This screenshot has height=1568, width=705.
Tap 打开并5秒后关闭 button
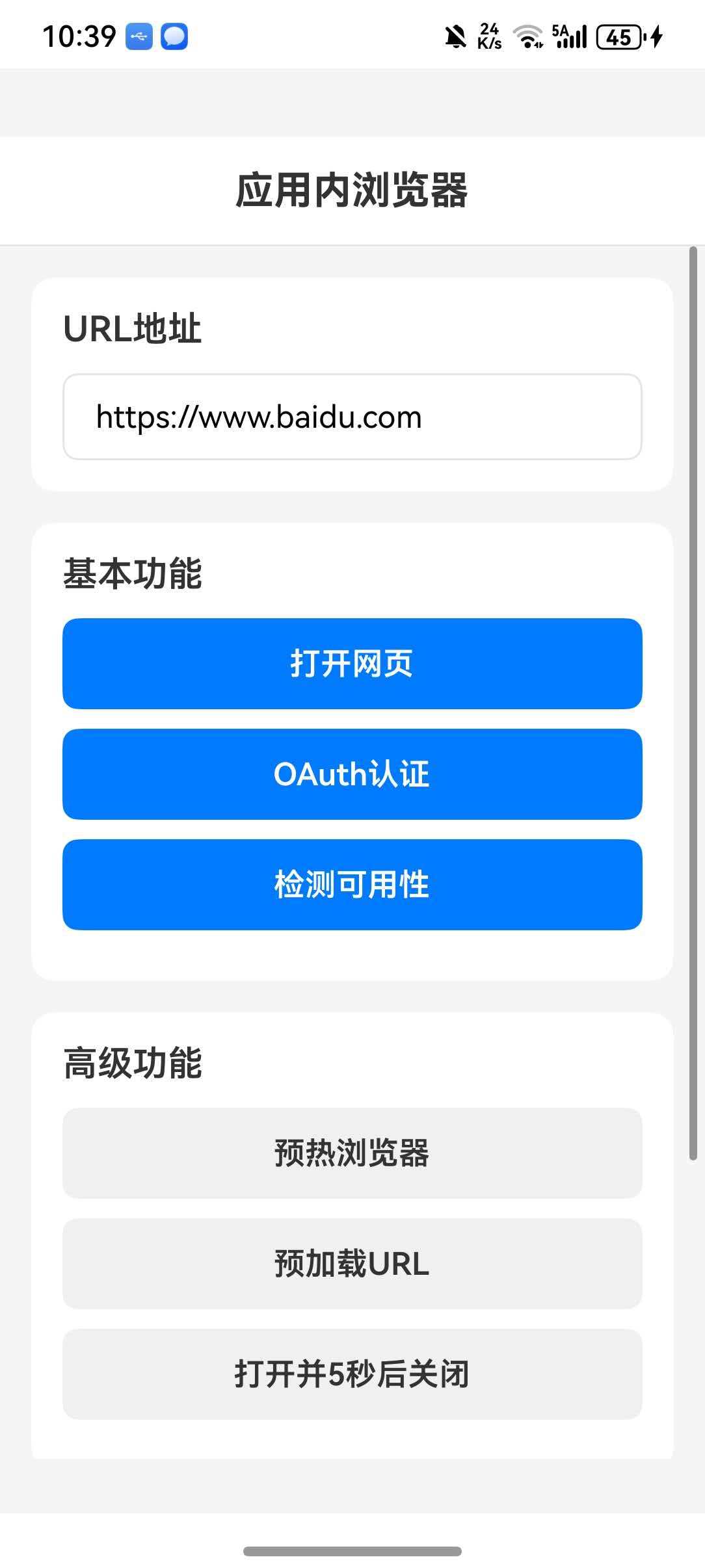(352, 1373)
